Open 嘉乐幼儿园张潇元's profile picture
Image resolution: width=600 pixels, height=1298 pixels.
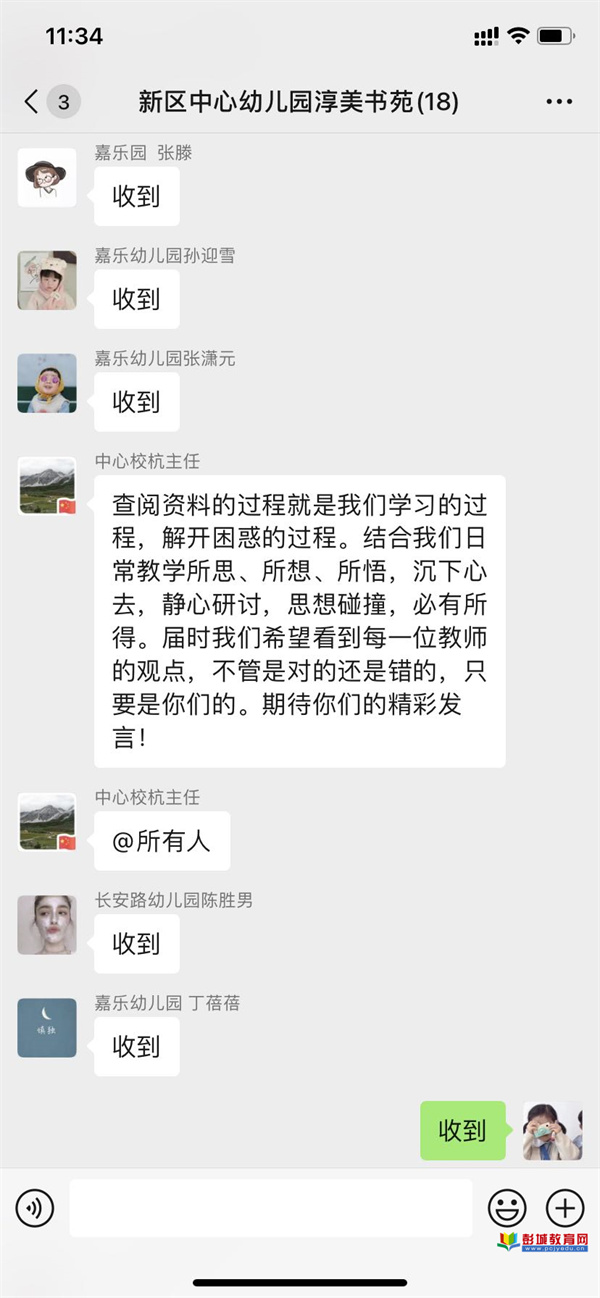[x=47, y=384]
